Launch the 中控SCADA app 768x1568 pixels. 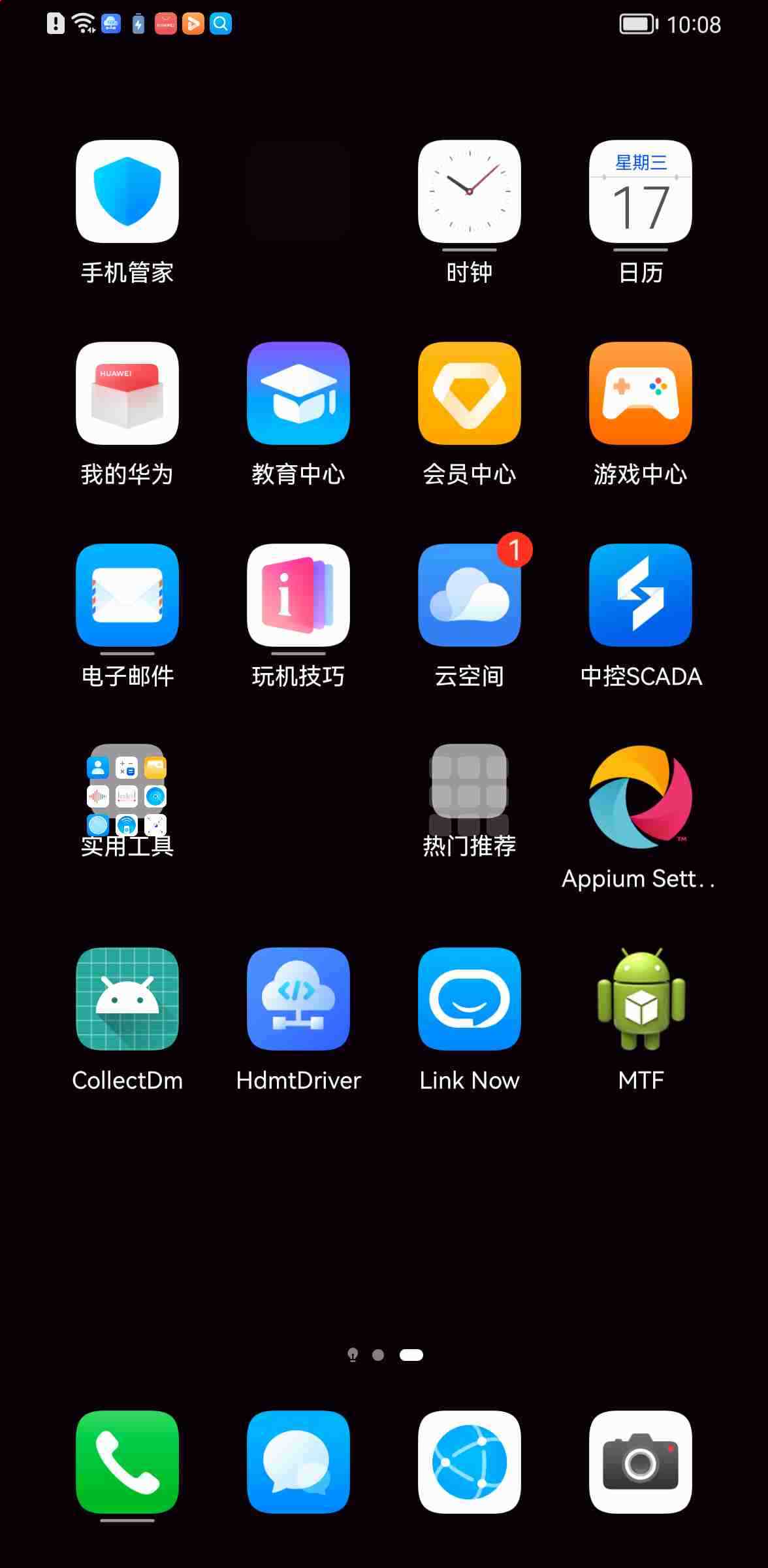640,595
